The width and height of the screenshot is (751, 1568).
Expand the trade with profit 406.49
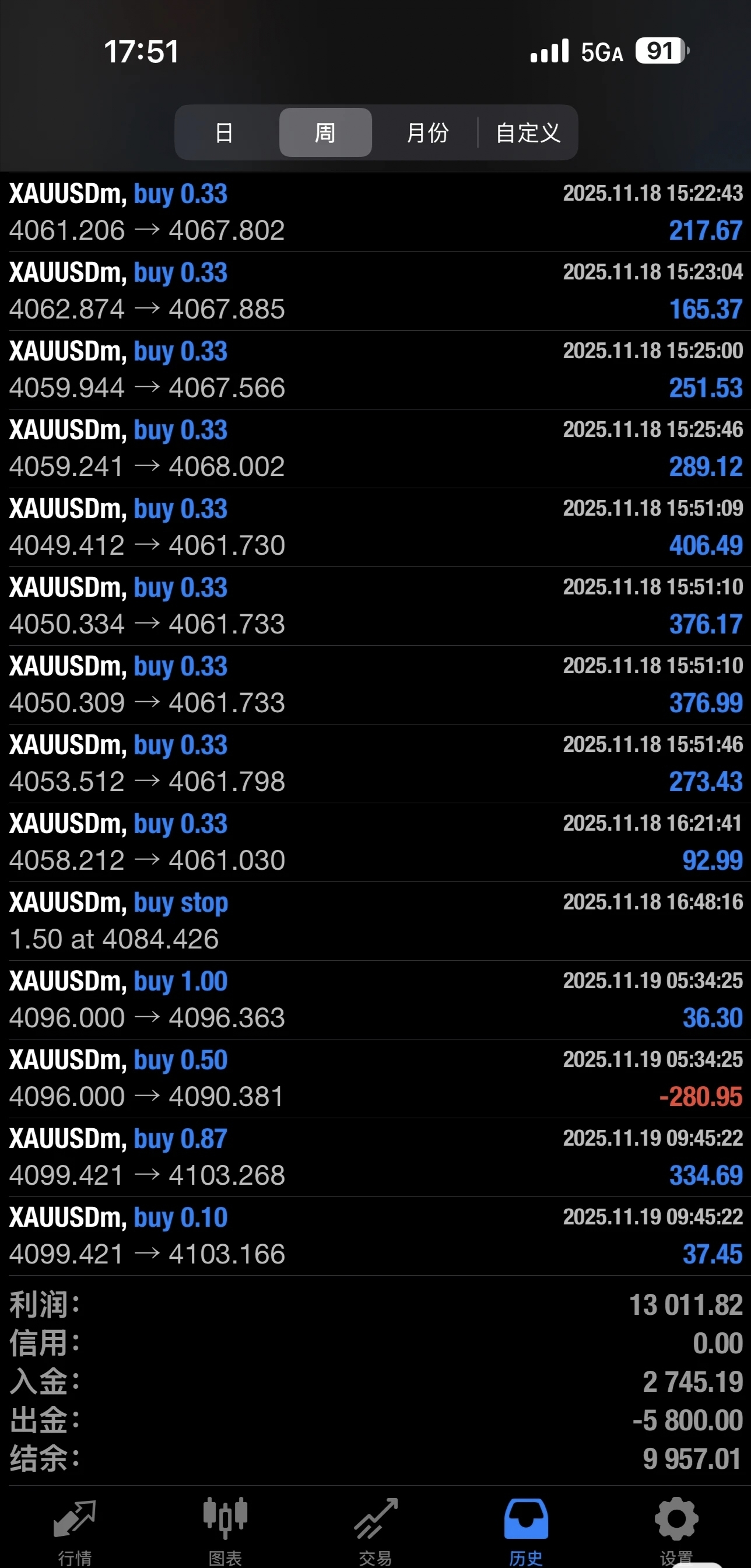pos(375,527)
